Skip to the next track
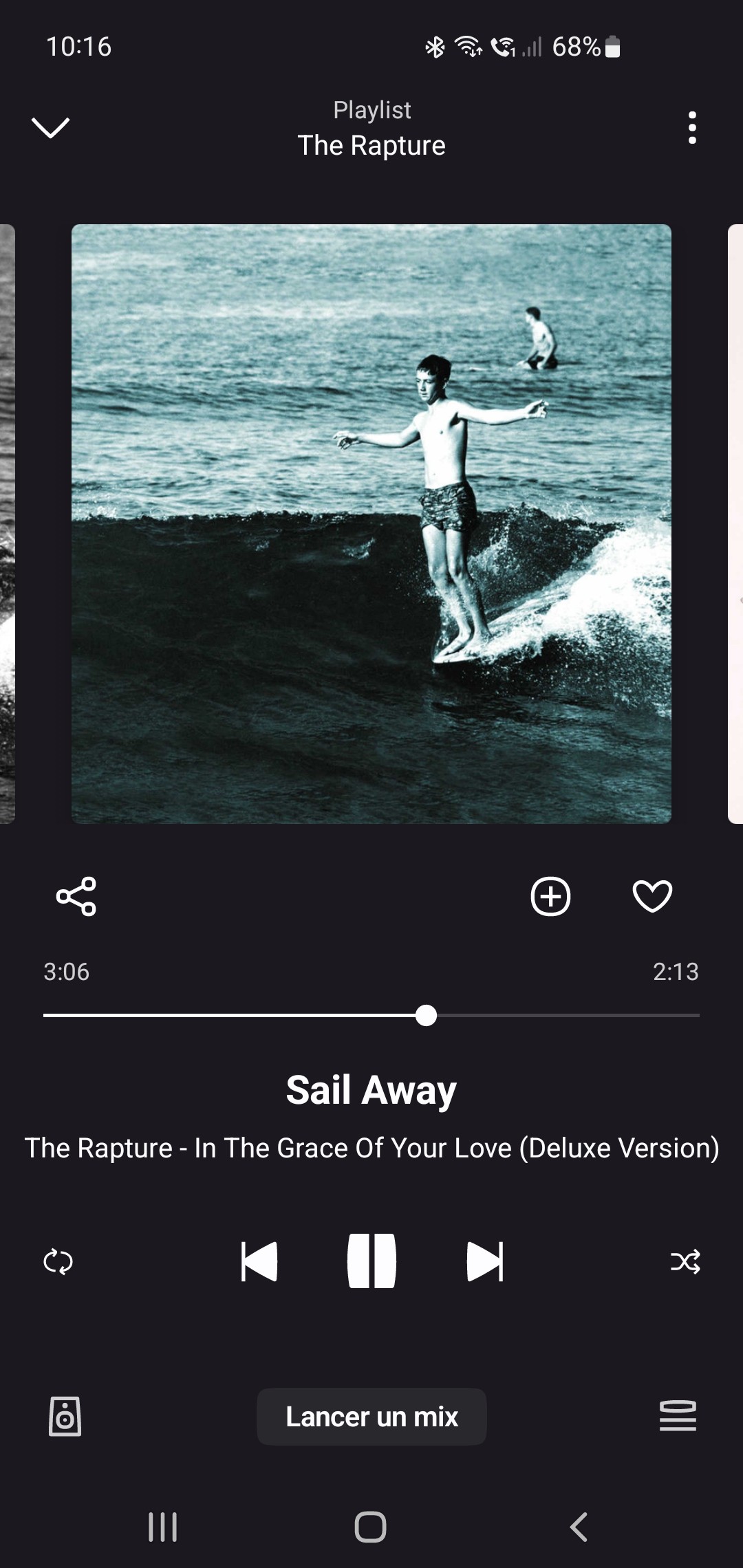Image resolution: width=743 pixels, height=1568 pixels. 485,1261
